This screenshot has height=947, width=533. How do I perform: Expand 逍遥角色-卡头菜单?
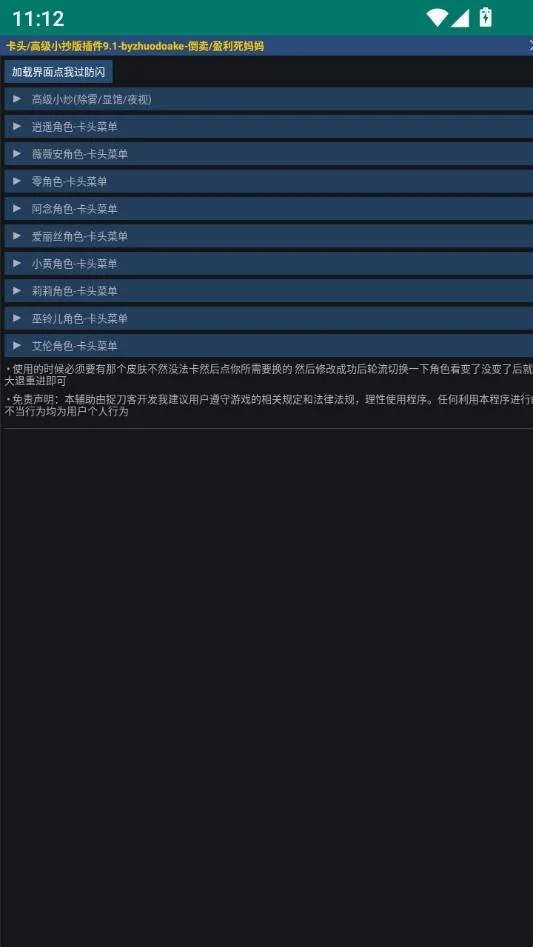pos(269,127)
